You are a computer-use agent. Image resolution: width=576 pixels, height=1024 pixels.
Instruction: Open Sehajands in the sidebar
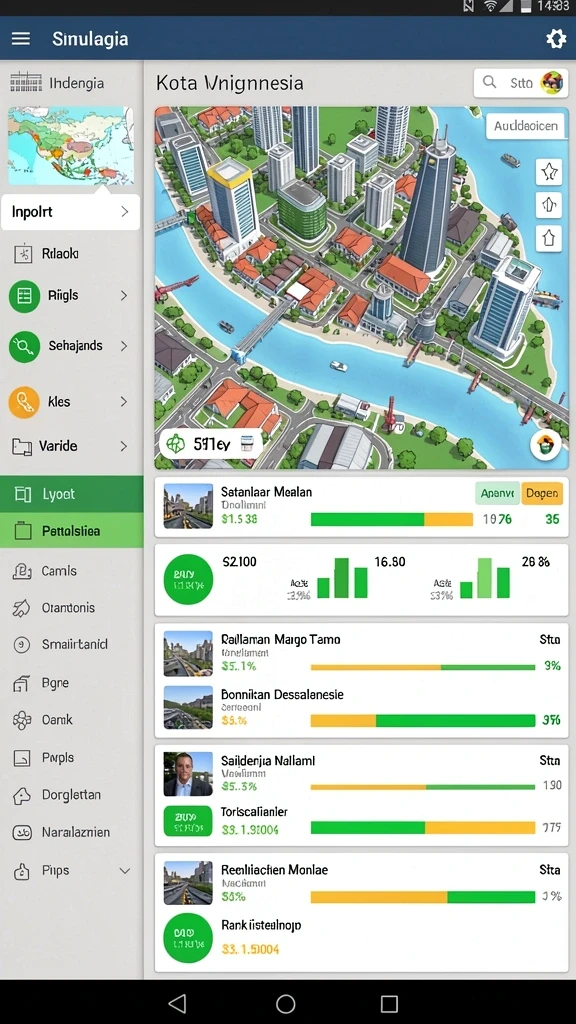coord(71,346)
